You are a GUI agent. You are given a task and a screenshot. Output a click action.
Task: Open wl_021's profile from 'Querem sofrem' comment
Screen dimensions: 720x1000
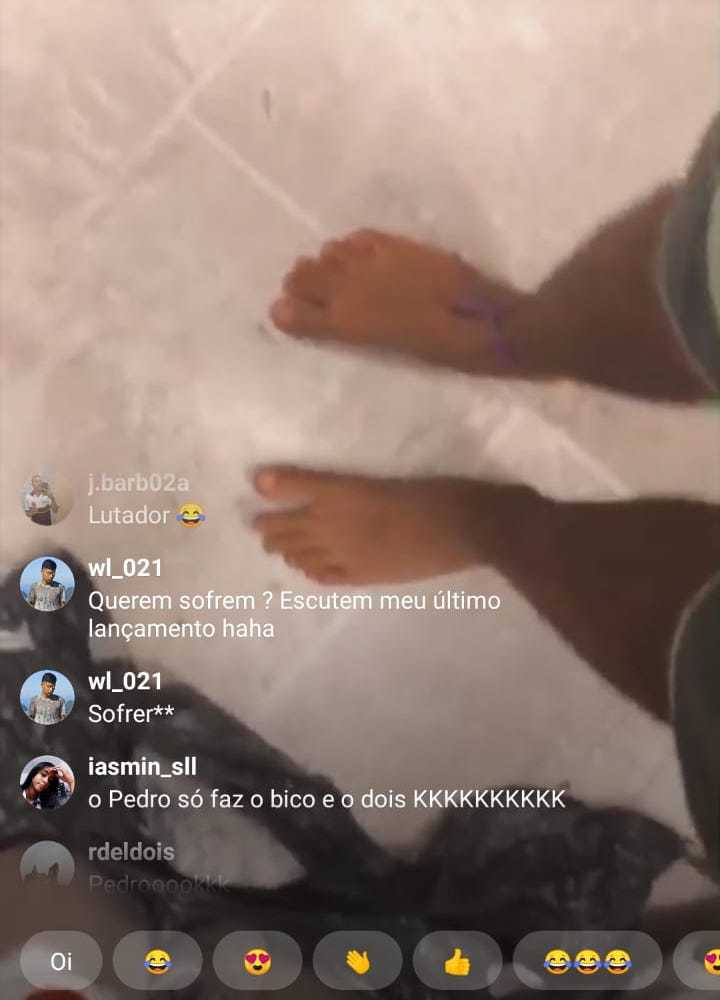coord(47,584)
